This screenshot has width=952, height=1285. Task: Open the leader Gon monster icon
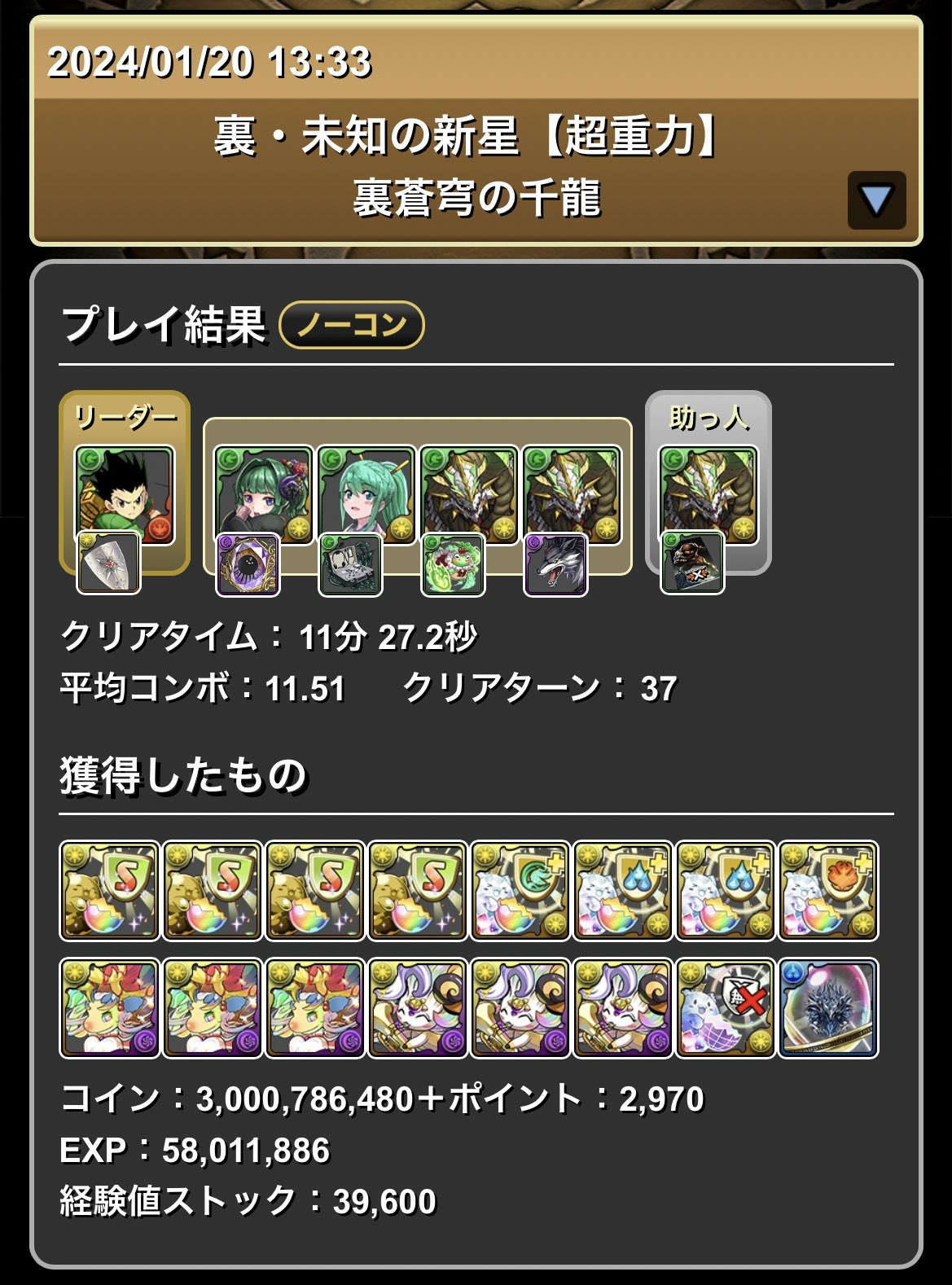[124, 492]
